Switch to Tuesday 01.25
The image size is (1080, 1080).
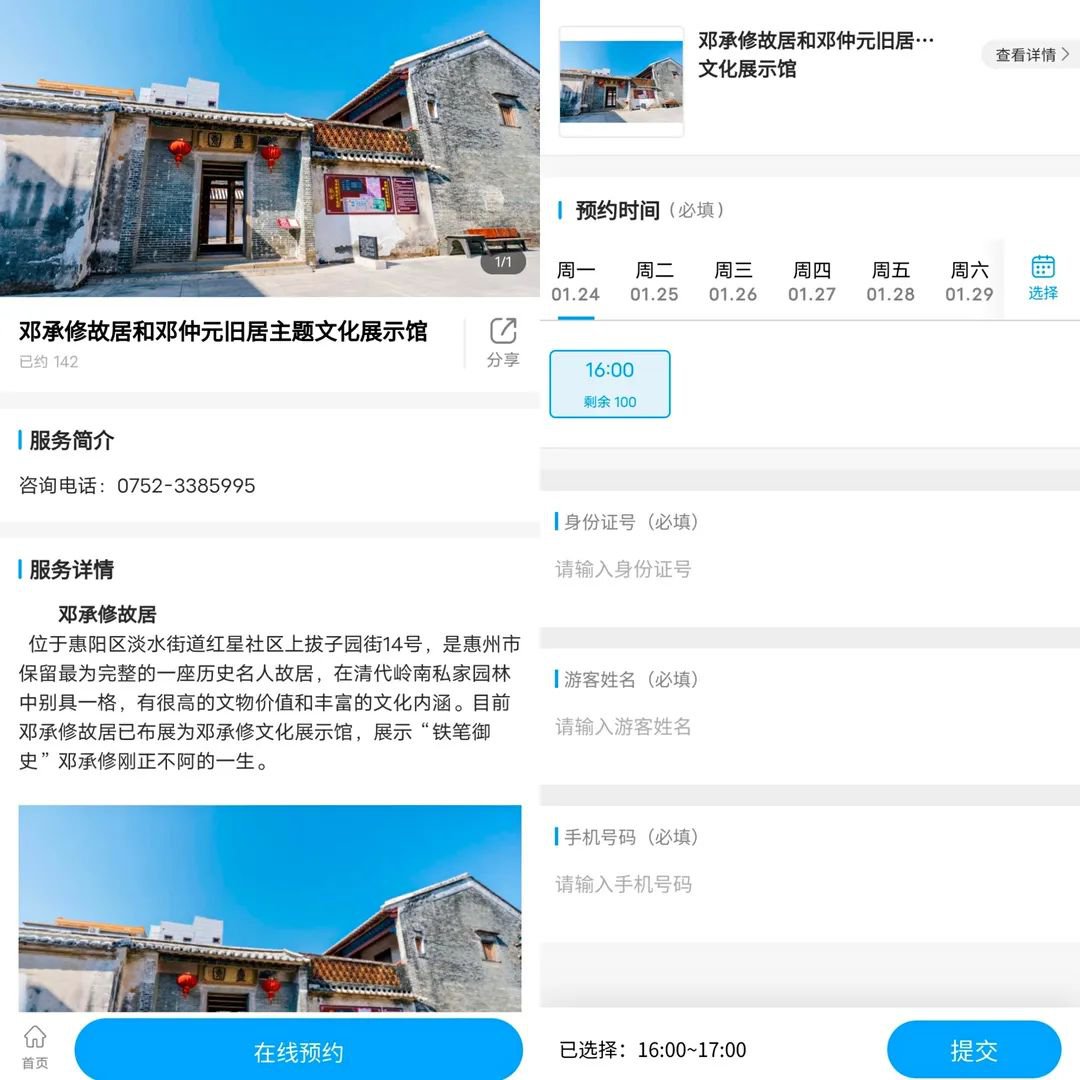(654, 282)
